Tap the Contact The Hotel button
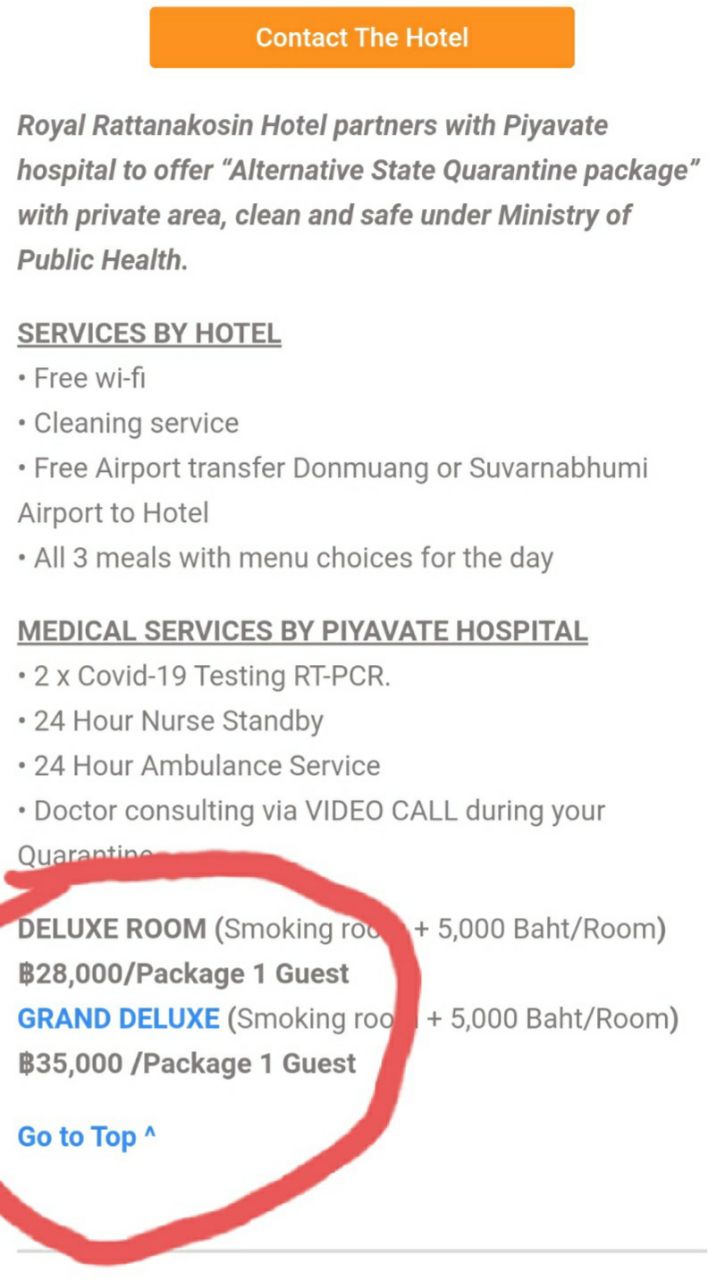720x1280 pixels. [x=362, y=38]
